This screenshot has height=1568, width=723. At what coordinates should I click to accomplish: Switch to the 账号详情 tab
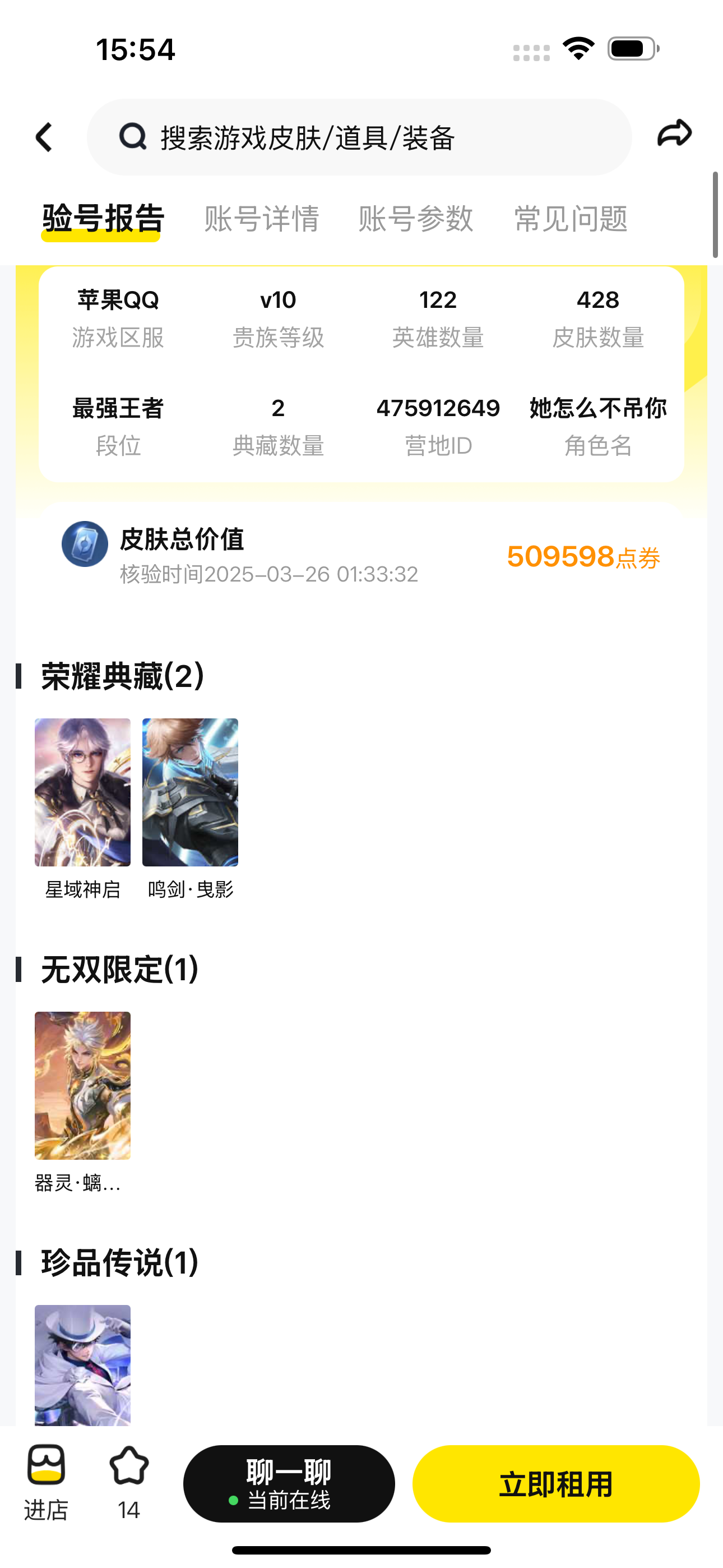point(262,219)
